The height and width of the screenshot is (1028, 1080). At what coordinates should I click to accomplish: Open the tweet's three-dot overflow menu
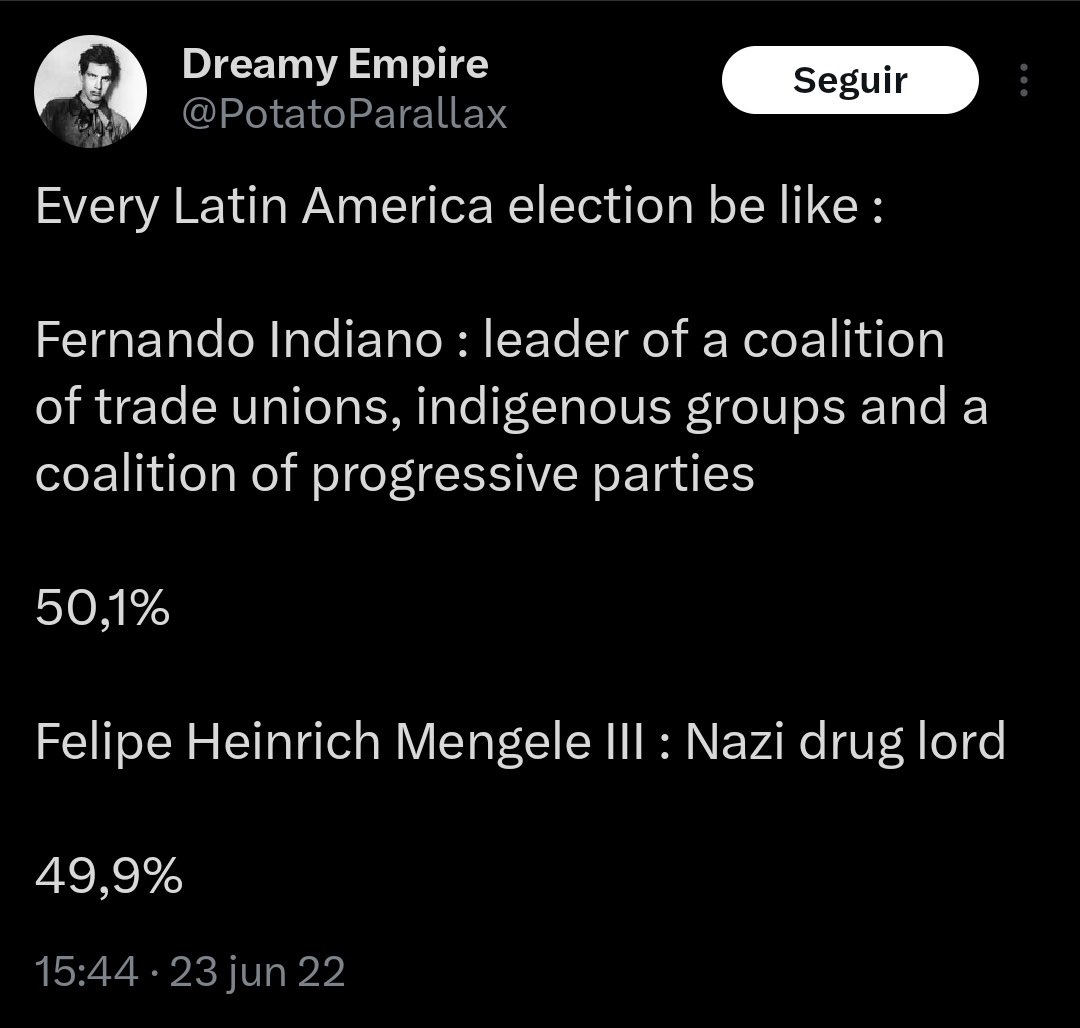(x=1023, y=81)
